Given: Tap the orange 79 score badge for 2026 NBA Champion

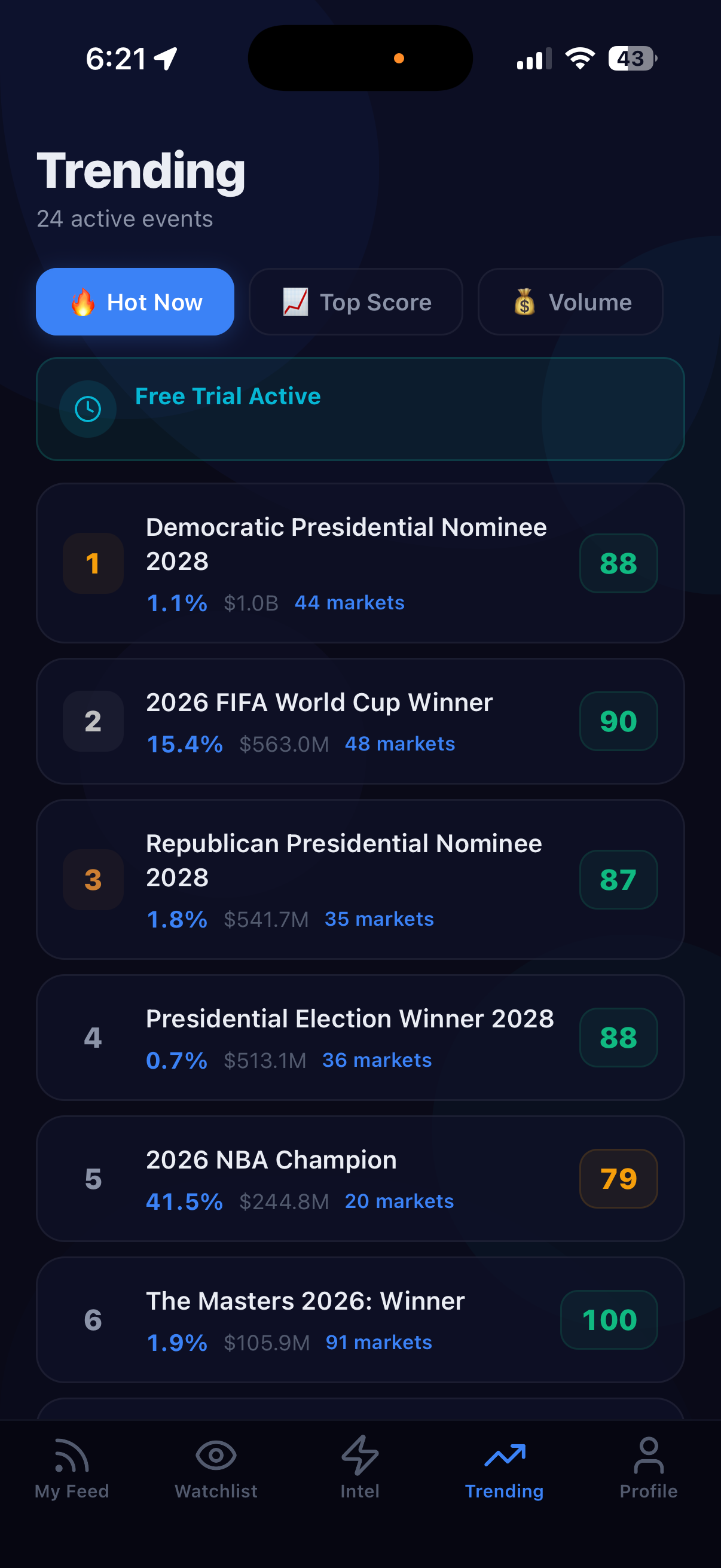Looking at the screenshot, I should tap(618, 1179).
